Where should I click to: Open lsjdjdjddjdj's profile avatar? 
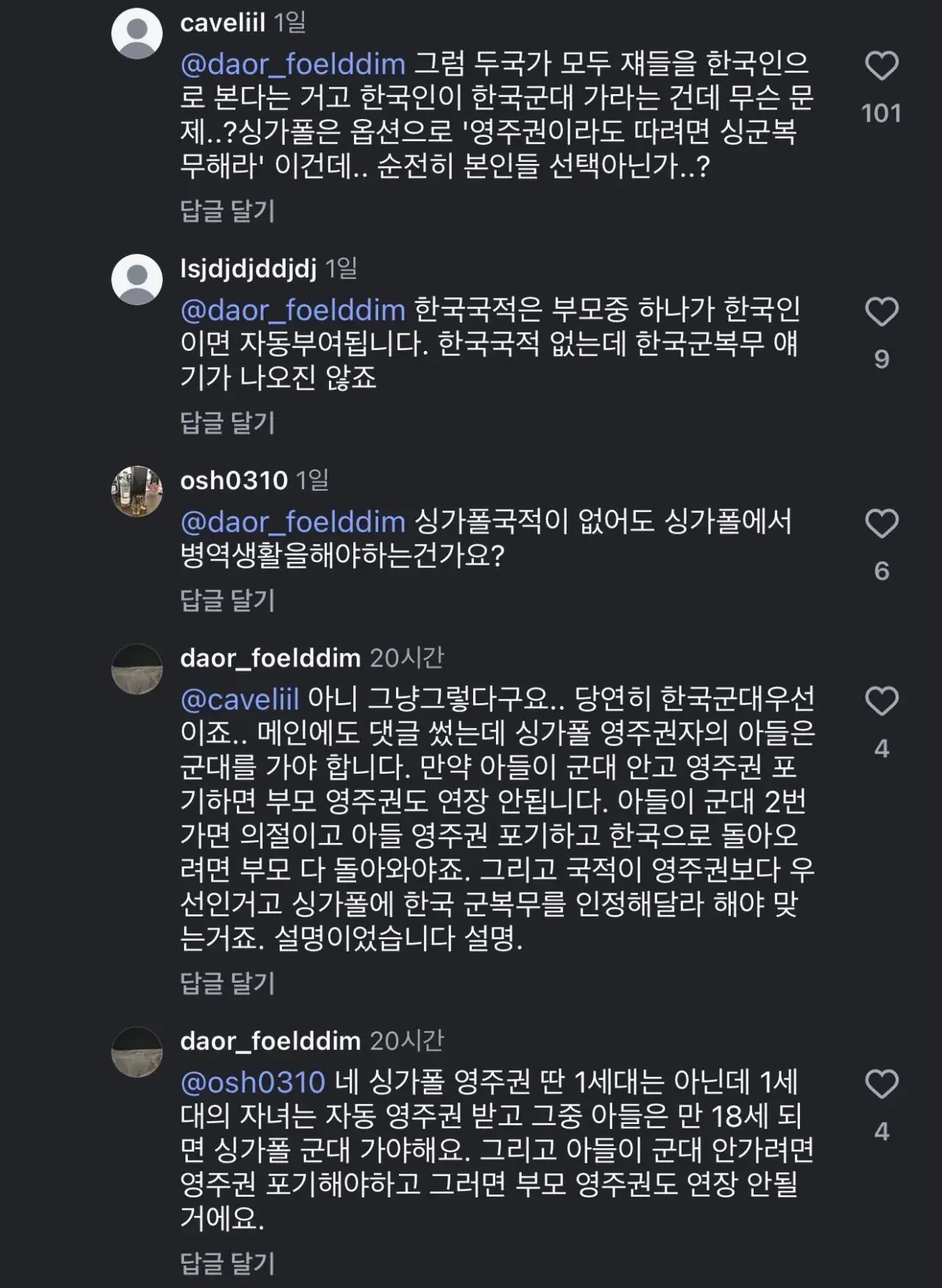click(137, 280)
